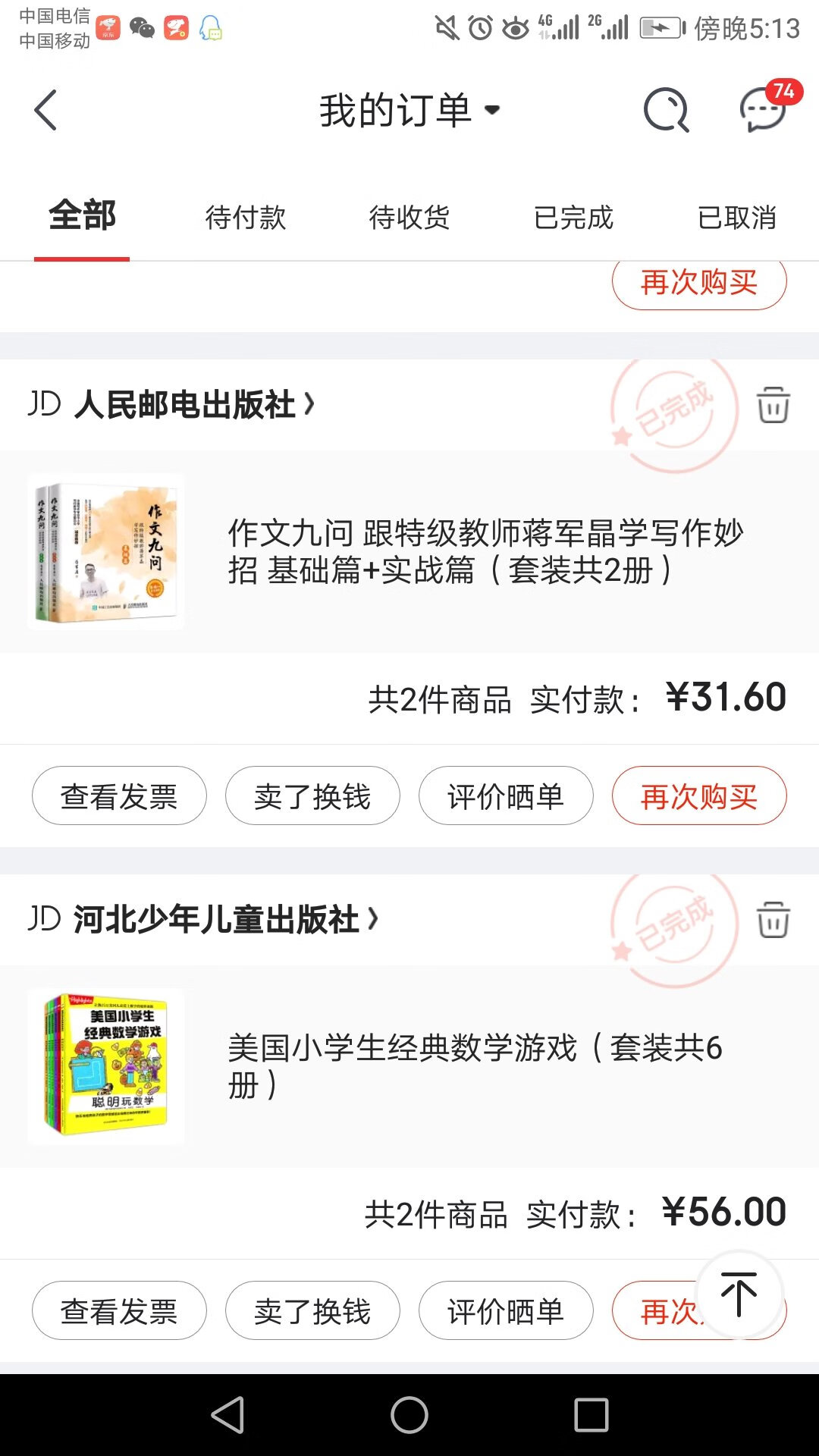View invoice for the ¥31.60 order
This screenshot has height=1456, width=819.
pos(119,795)
